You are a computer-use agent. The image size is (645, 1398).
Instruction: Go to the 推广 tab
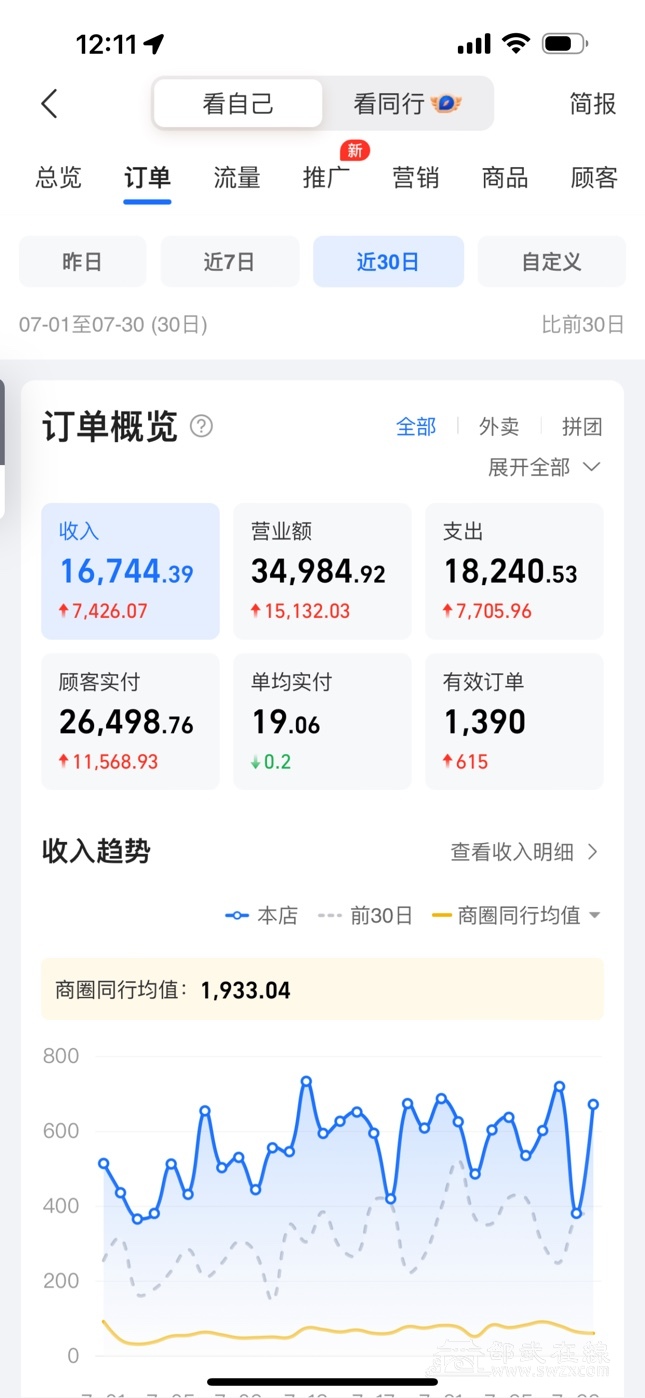click(x=326, y=178)
